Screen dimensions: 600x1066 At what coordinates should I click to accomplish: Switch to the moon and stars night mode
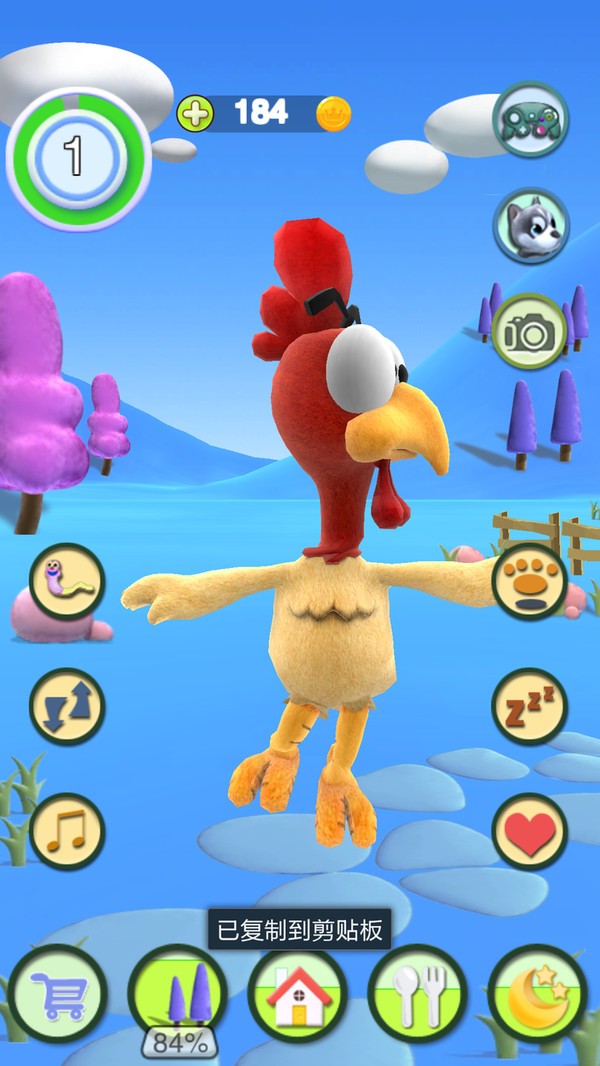coord(537,993)
